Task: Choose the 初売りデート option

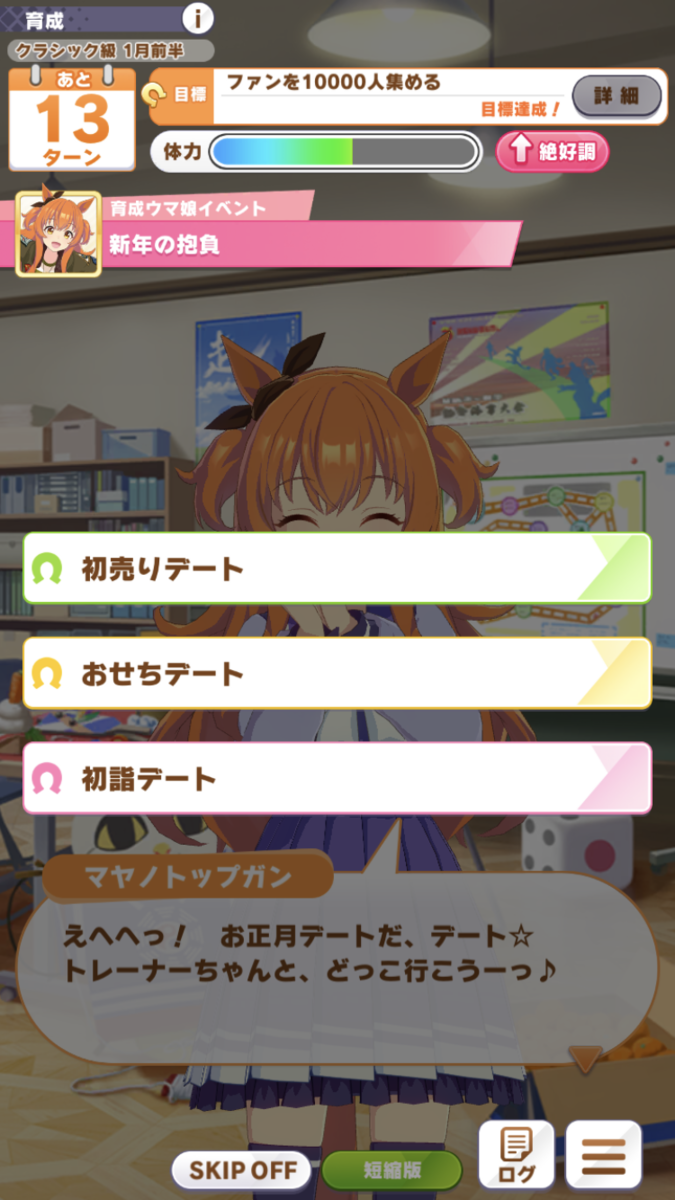Action: 337,568
